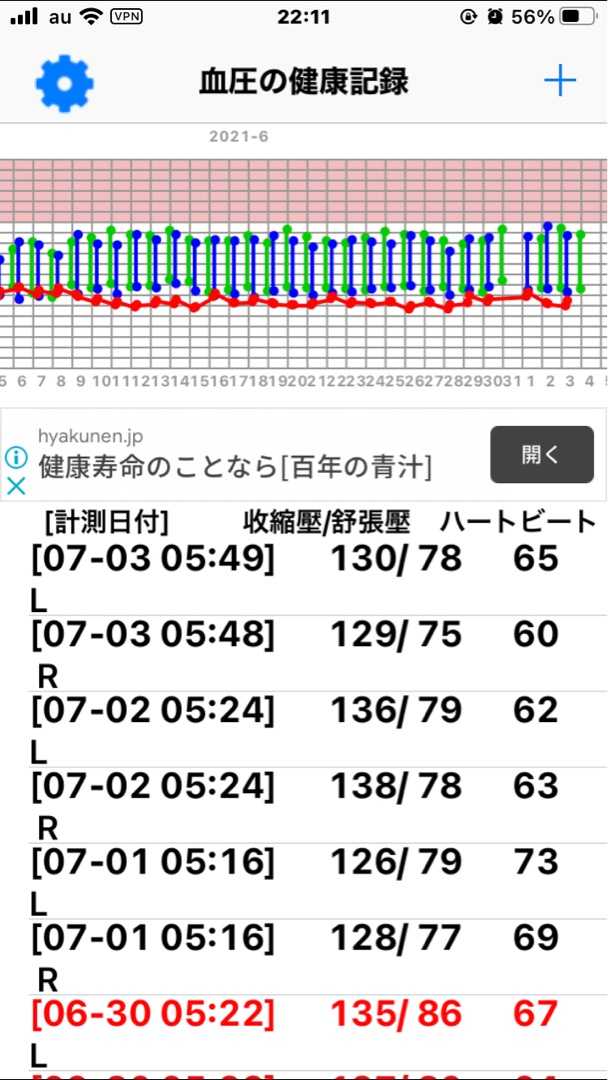Add a new blood pressure record
Viewport: 608px width, 1080px height.
coord(560,83)
